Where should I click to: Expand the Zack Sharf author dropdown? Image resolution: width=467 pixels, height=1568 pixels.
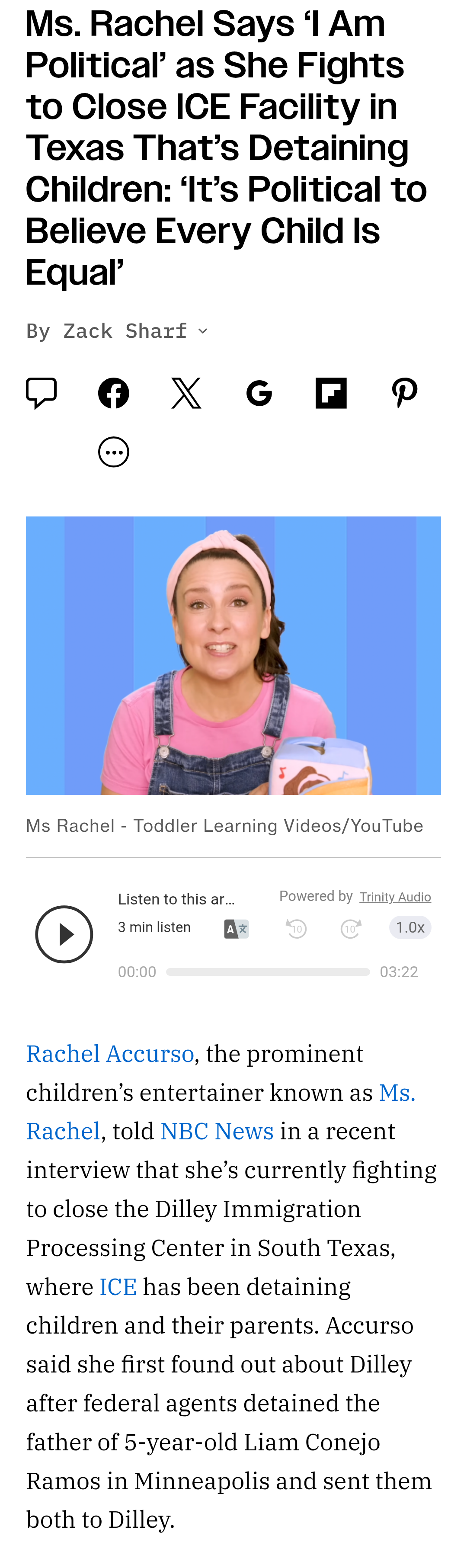202,331
